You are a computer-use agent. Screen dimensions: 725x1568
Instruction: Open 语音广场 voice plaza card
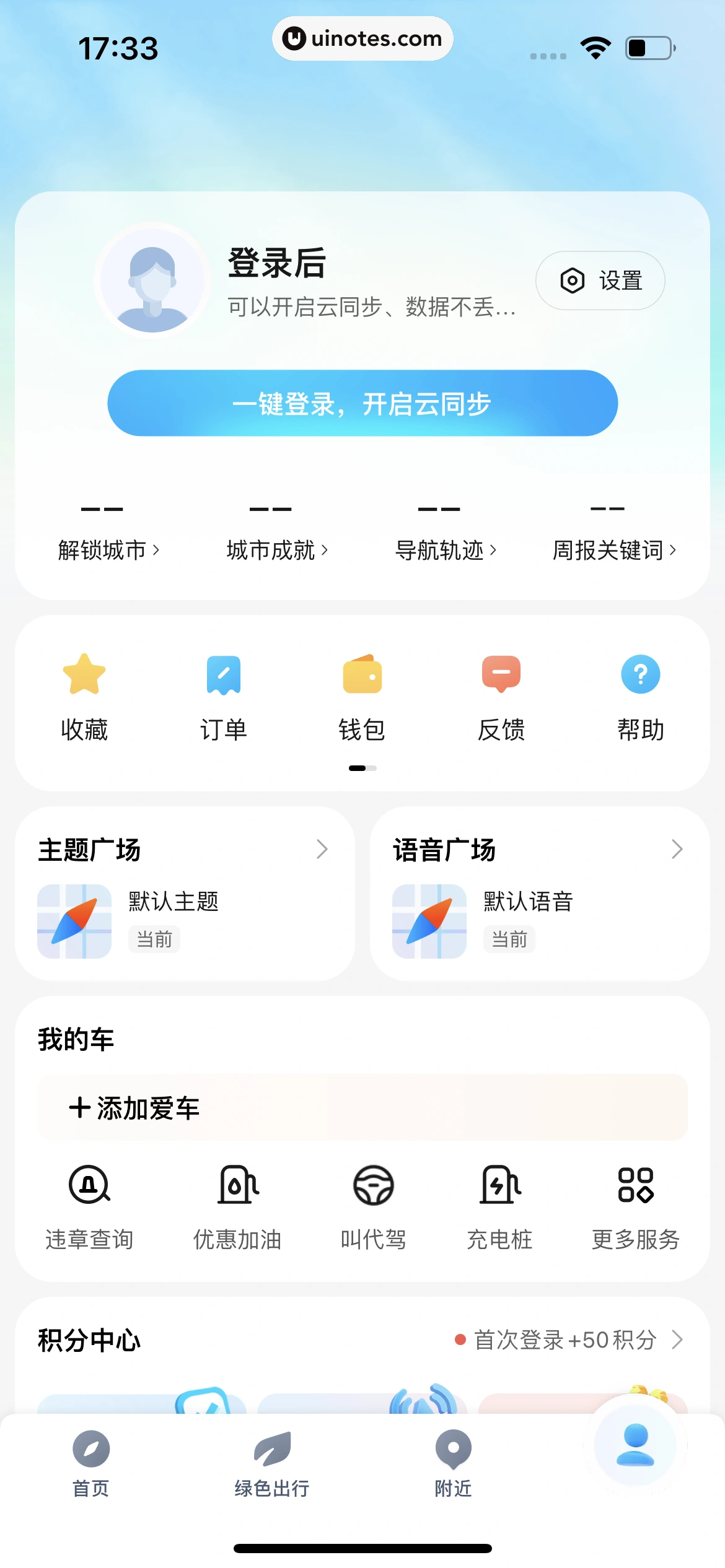coord(539,893)
